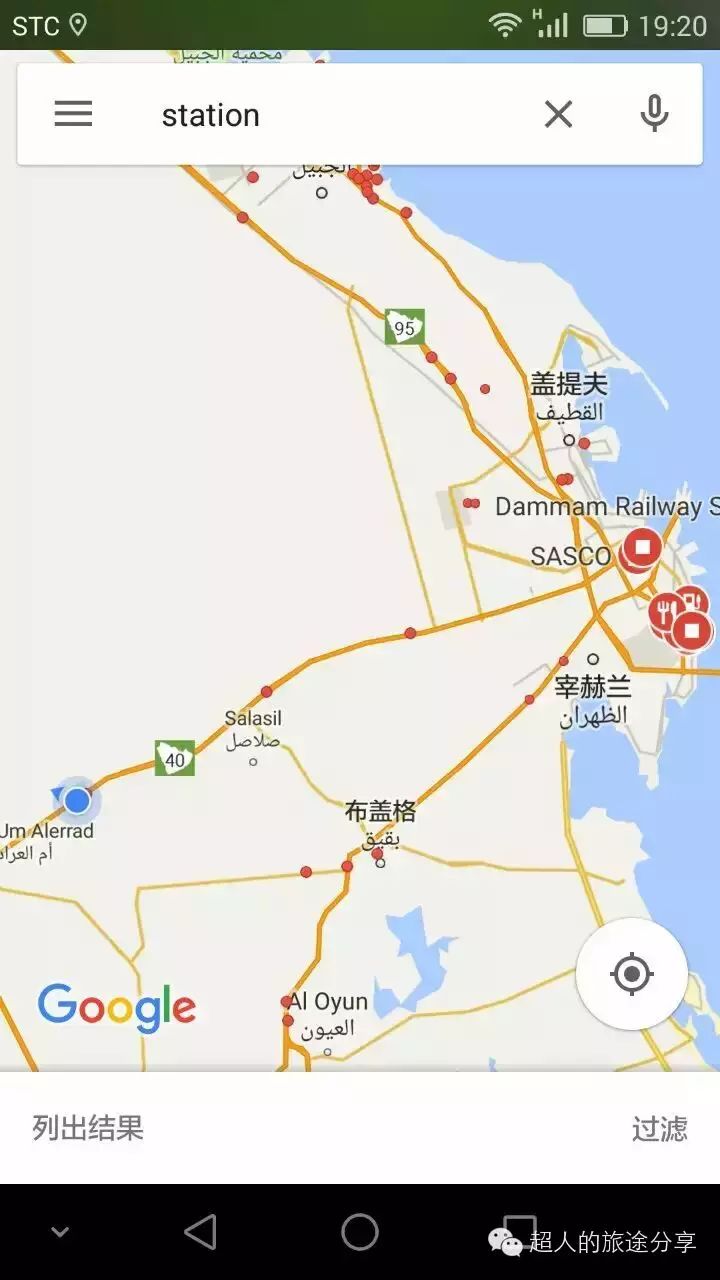The height and width of the screenshot is (1280, 720).
Task: Go back using the system back button
Action: (200, 1232)
